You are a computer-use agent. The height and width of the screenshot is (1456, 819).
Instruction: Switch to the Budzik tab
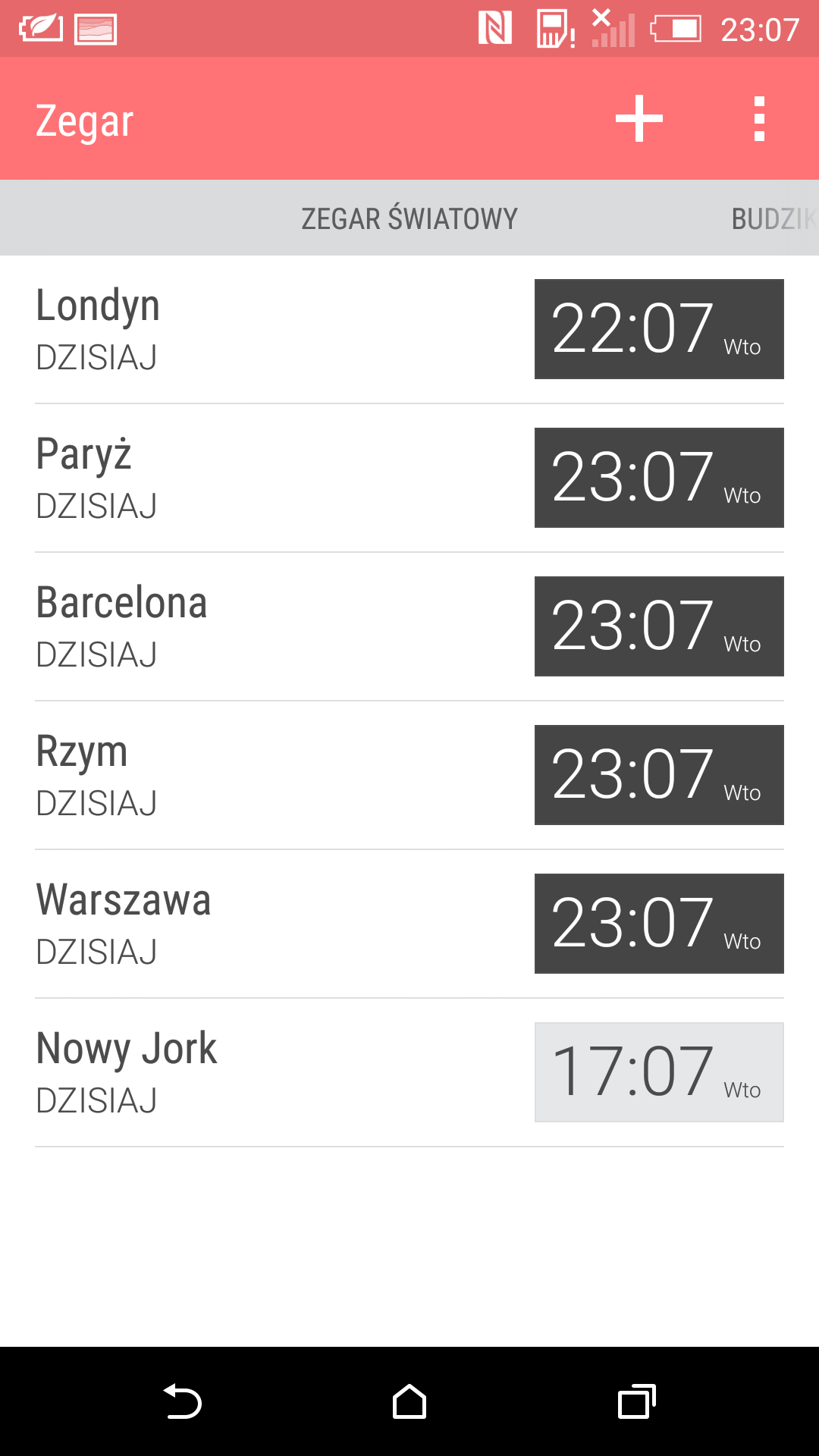tap(773, 218)
